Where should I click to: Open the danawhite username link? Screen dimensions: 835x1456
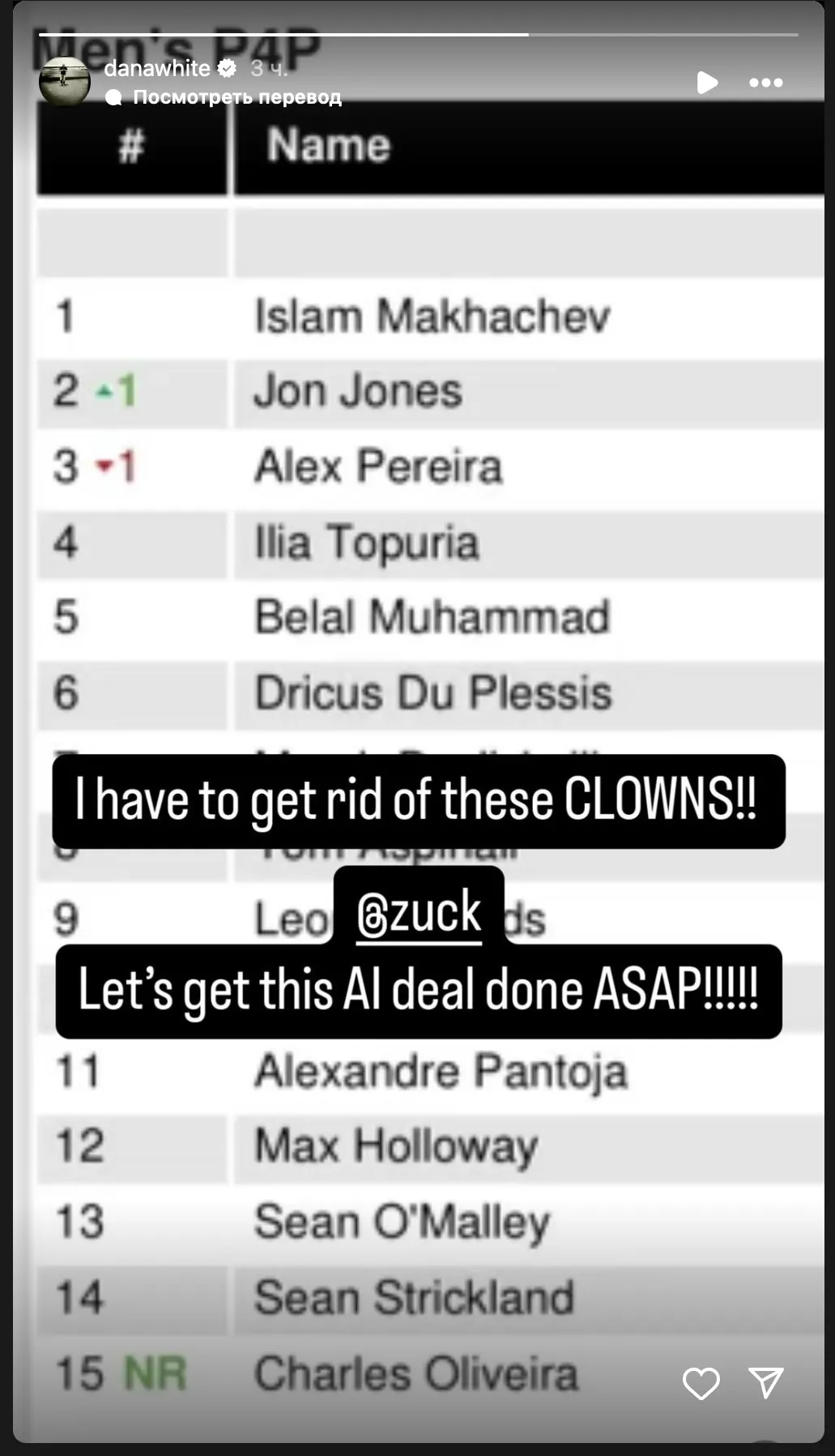click(157, 68)
